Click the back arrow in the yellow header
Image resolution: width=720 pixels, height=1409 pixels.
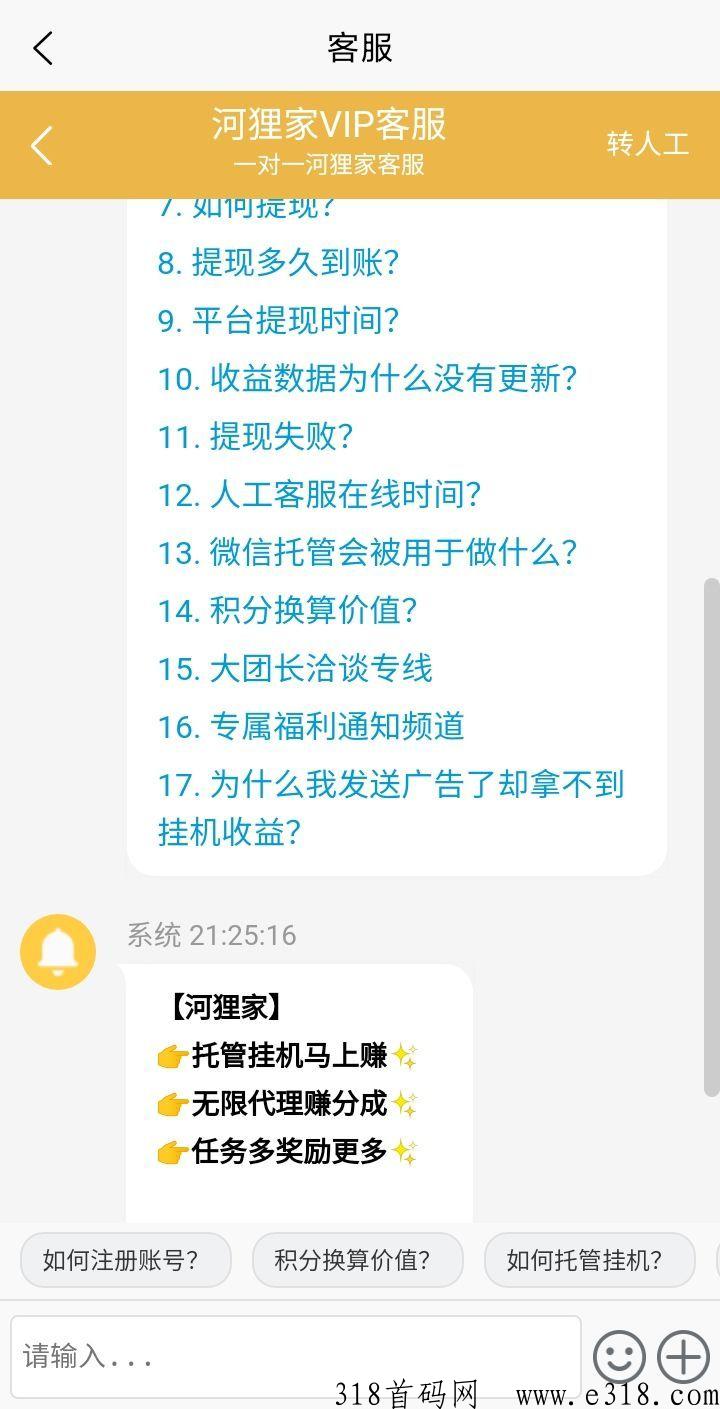(40, 144)
